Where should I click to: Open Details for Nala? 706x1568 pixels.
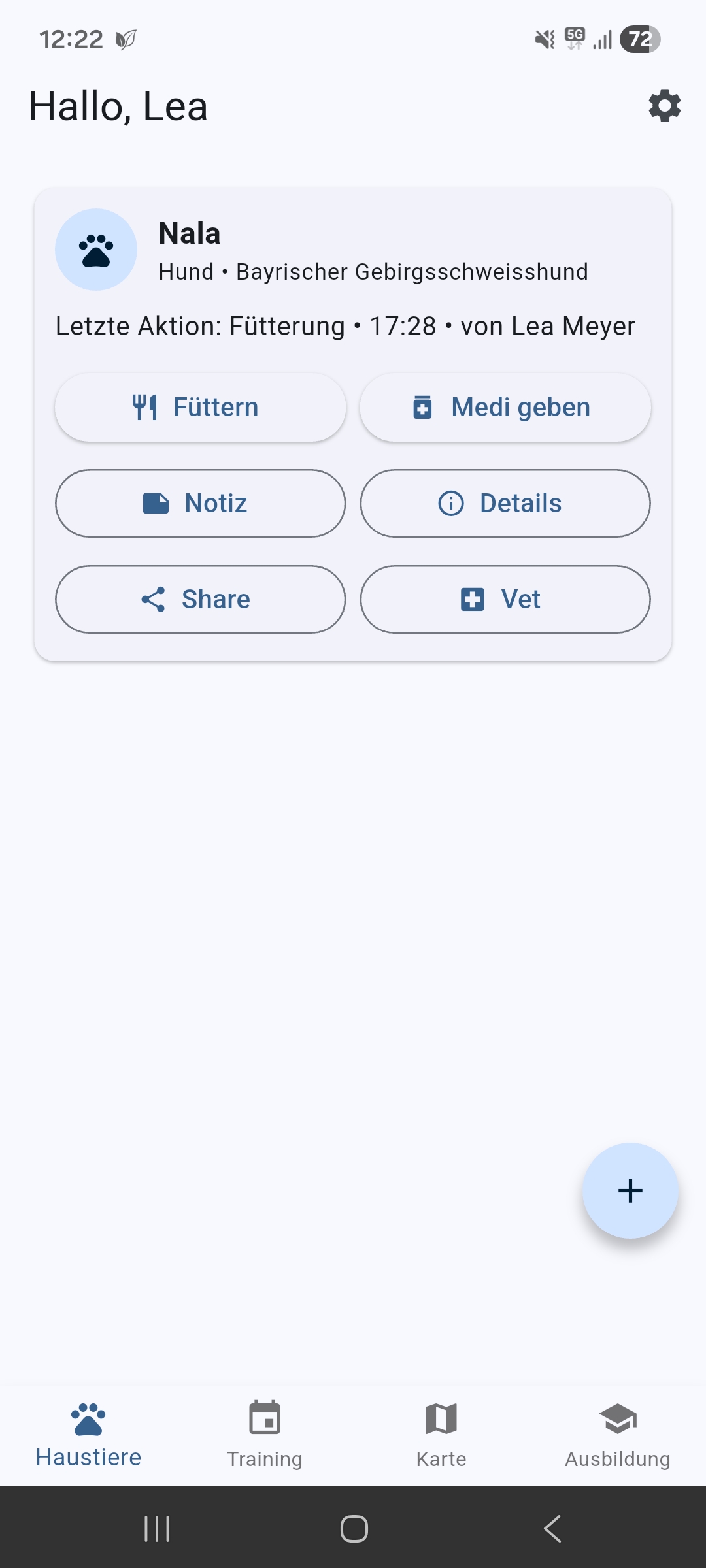point(505,503)
